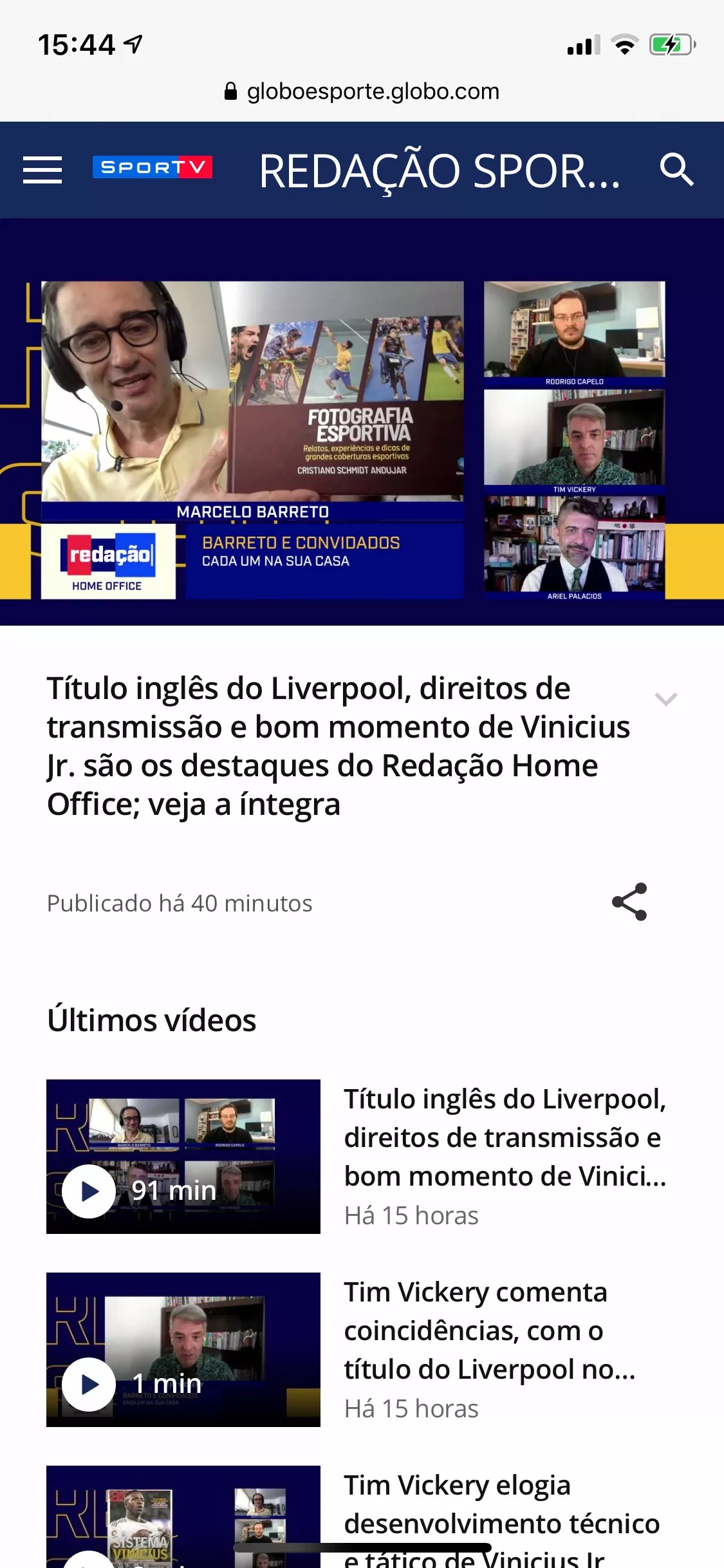Open the REDAÇÃO SPOR... header title

[440, 171]
